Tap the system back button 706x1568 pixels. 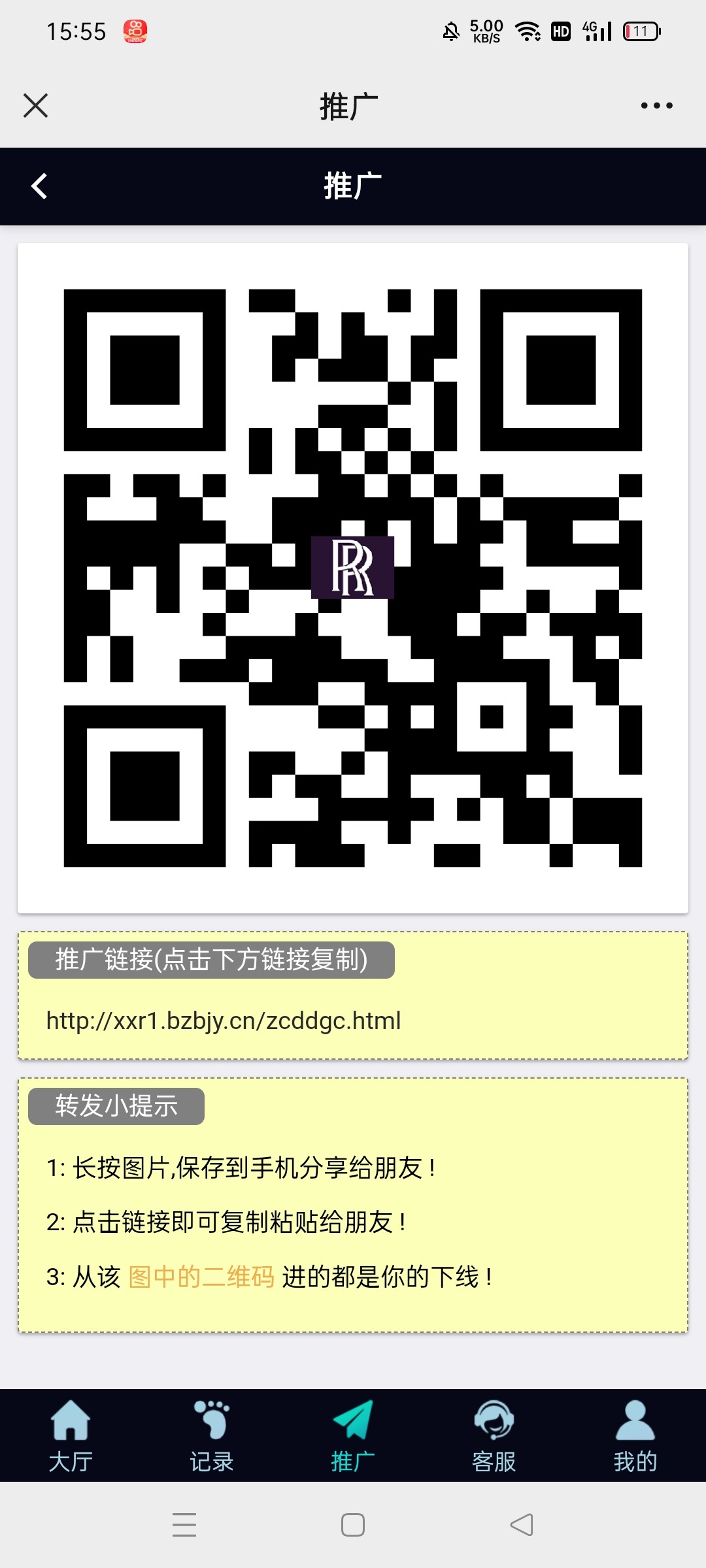pos(522,1525)
